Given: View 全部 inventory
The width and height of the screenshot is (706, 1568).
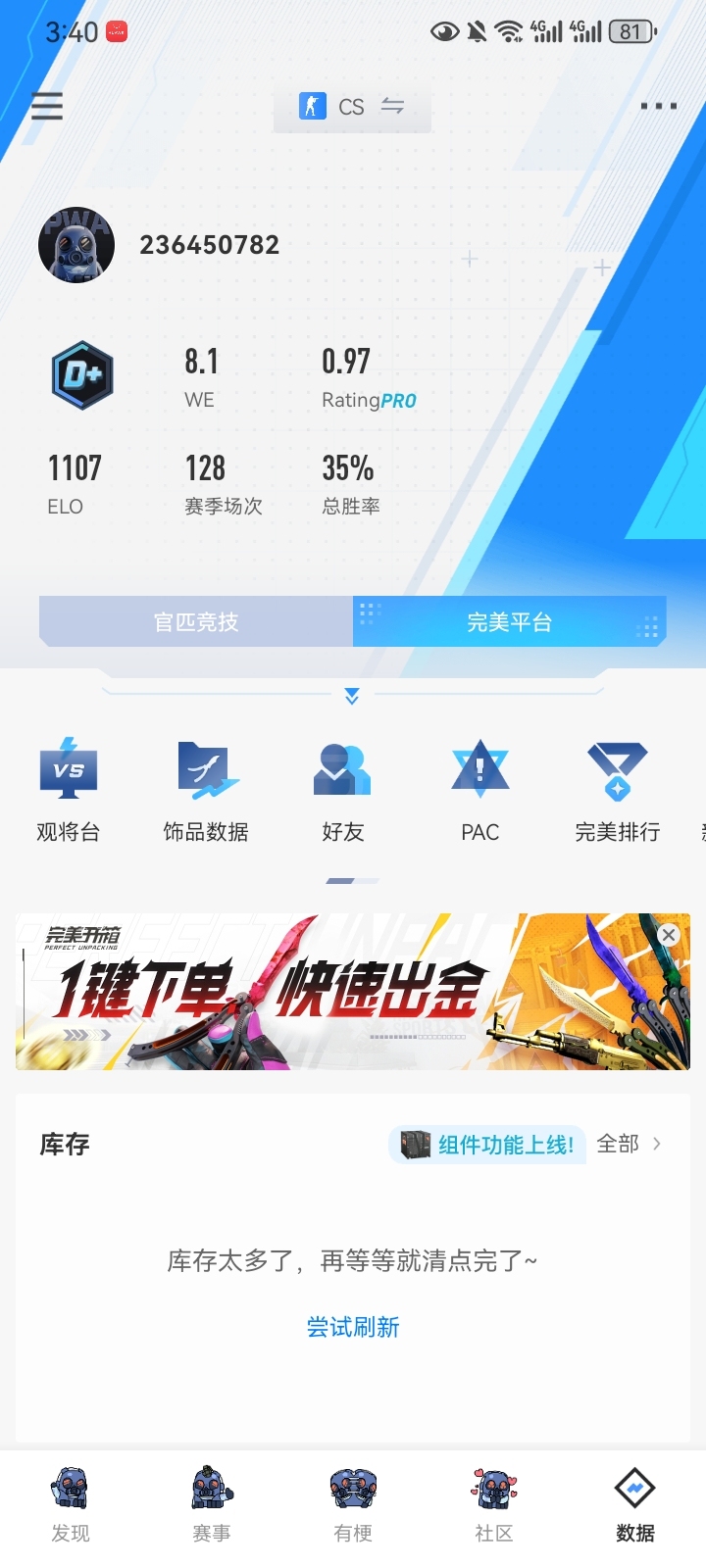Looking at the screenshot, I should coord(629,1144).
